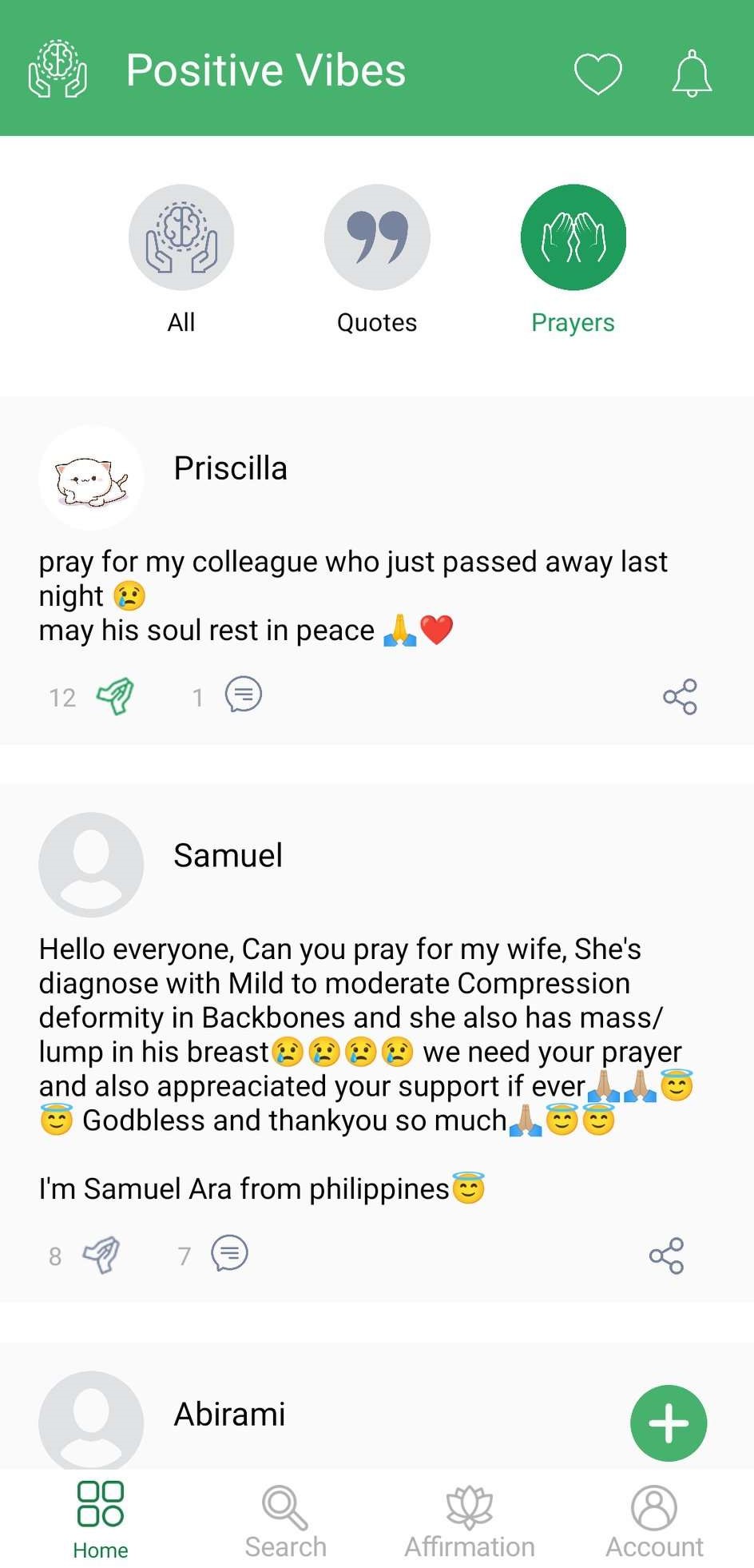Pray for Samuel's post

point(101,1255)
